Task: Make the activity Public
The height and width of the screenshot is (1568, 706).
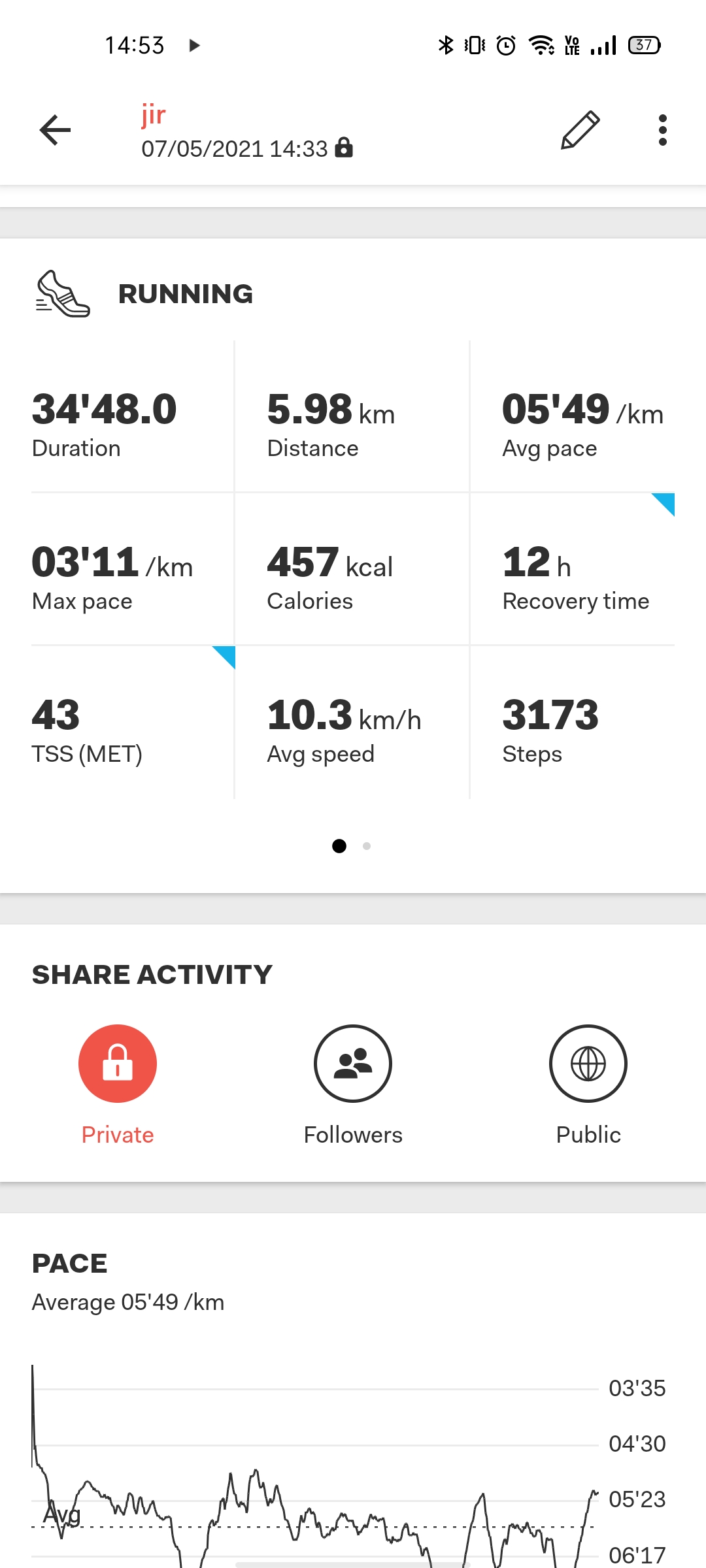Action: pos(588,1064)
